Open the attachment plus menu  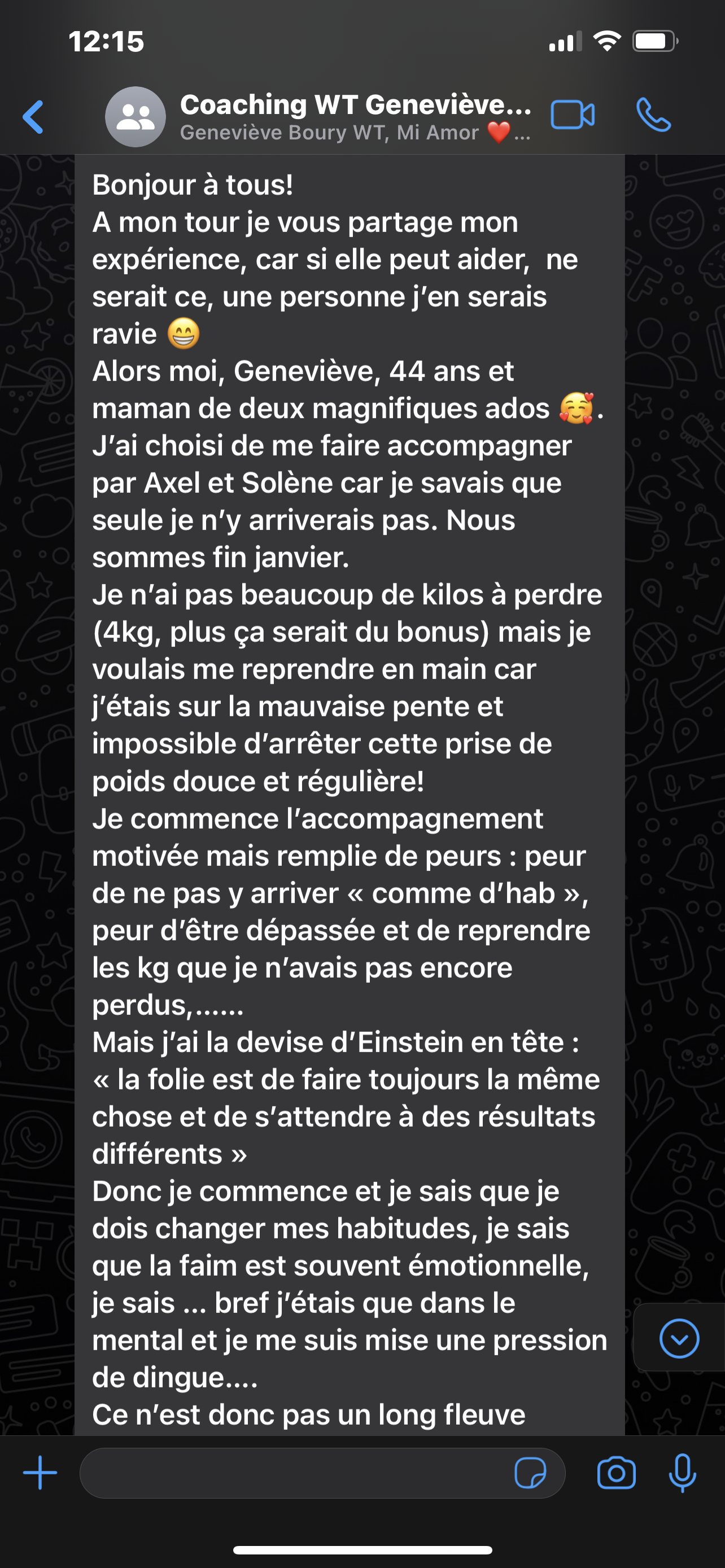(x=40, y=1473)
